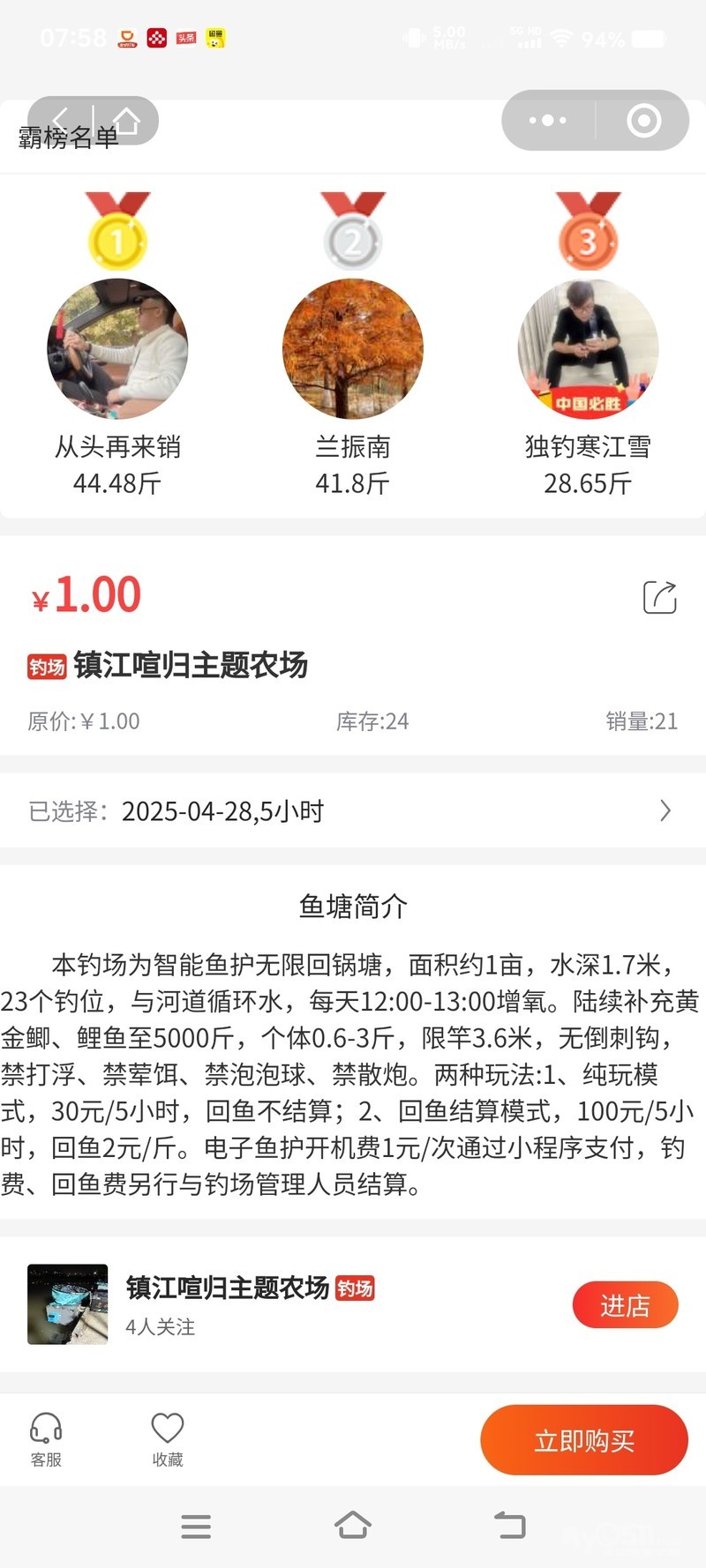Go back using the top-left arrow
This screenshot has height=1568, width=706.
pos(60,120)
